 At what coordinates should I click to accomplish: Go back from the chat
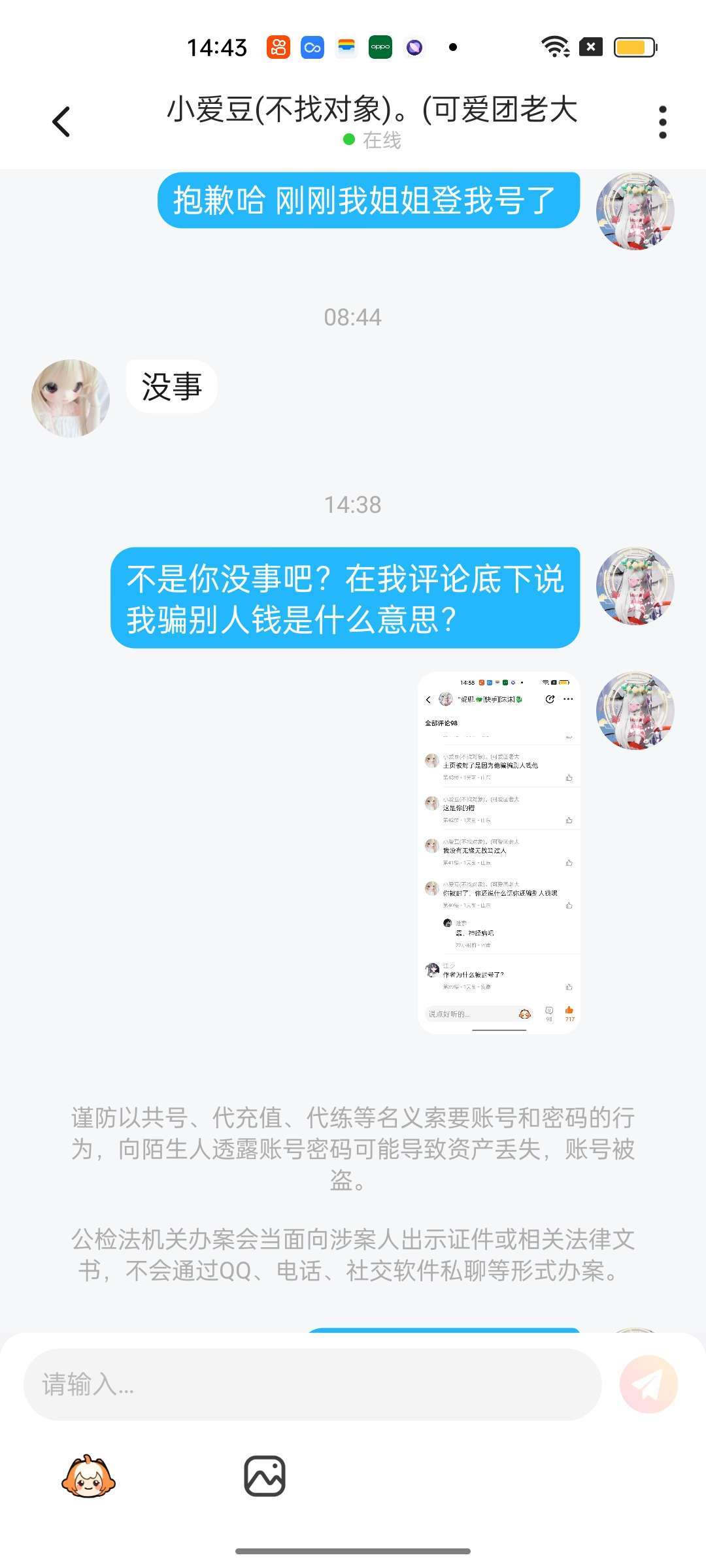pos(61,122)
